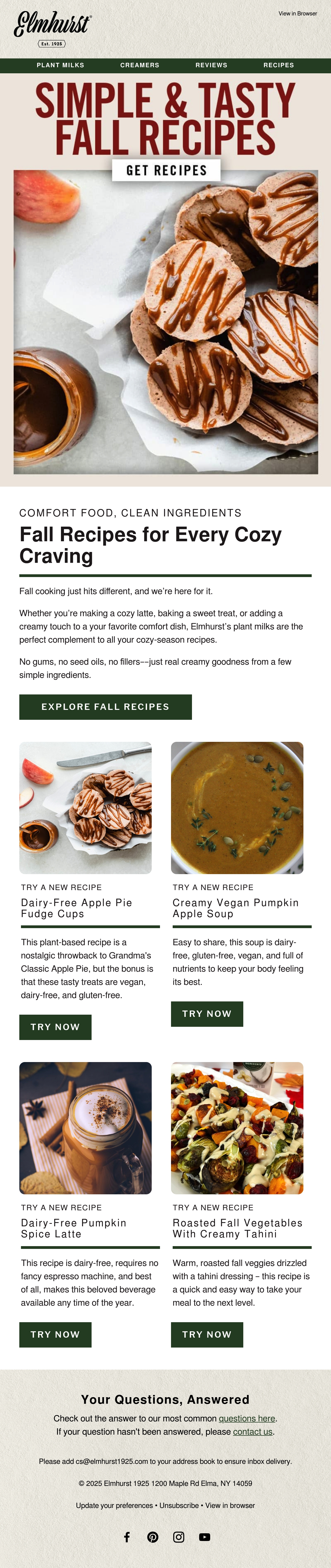Viewport: 331px width, 1568px height.
Task: Try Now for Creamy Vegan Pumpkin Apple Soup
Action: (x=207, y=1014)
